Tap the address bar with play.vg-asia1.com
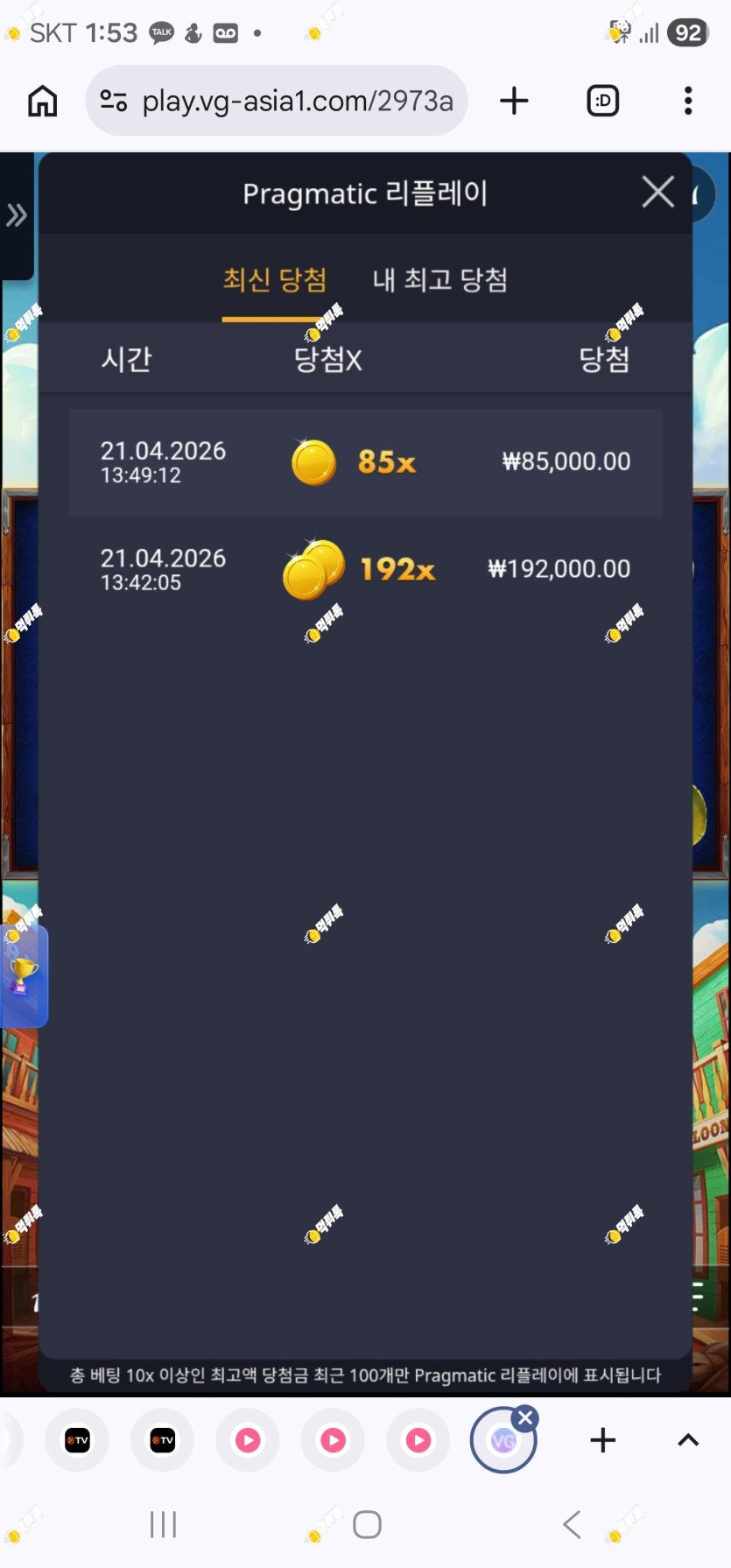The width and height of the screenshot is (731, 1568). tap(277, 102)
